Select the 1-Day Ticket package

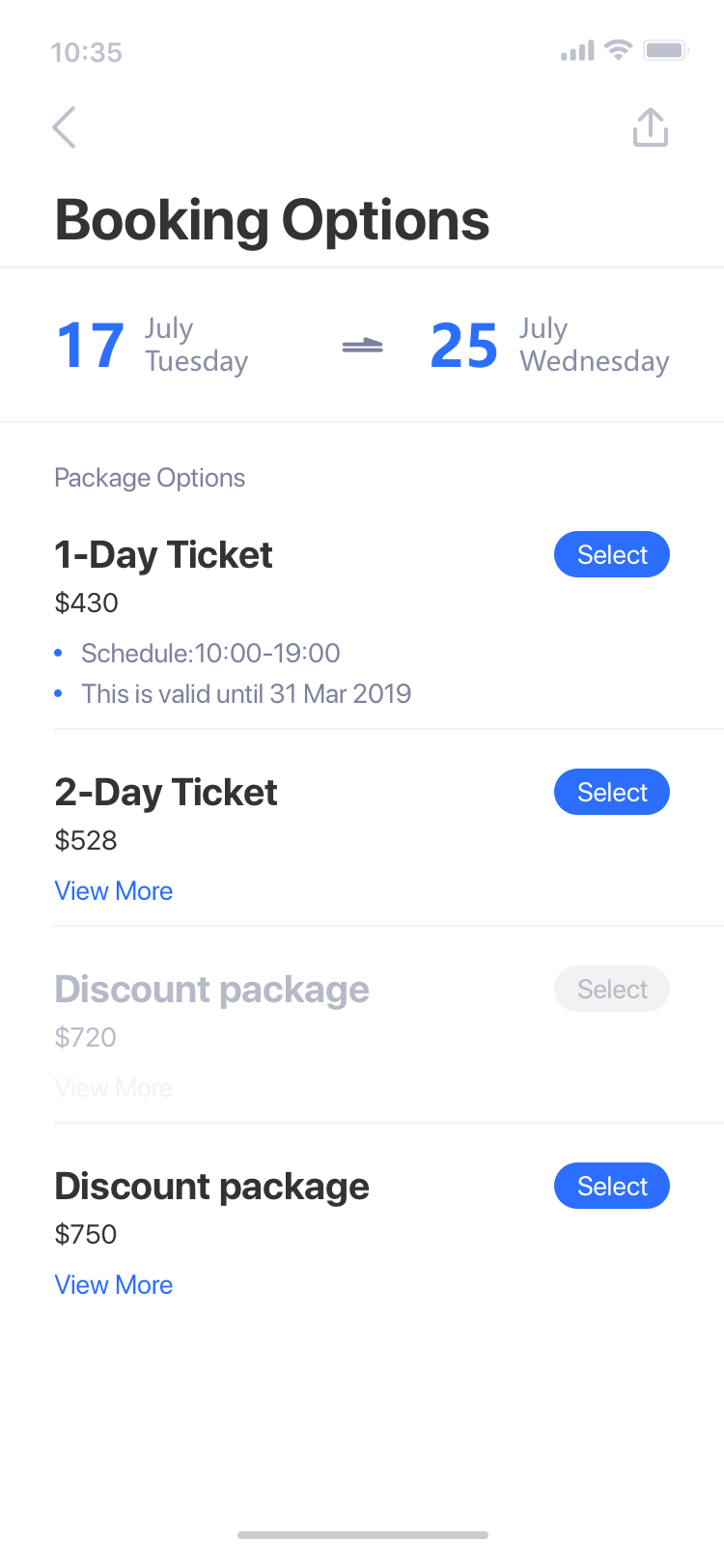pyautogui.click(x=612, y=554)
